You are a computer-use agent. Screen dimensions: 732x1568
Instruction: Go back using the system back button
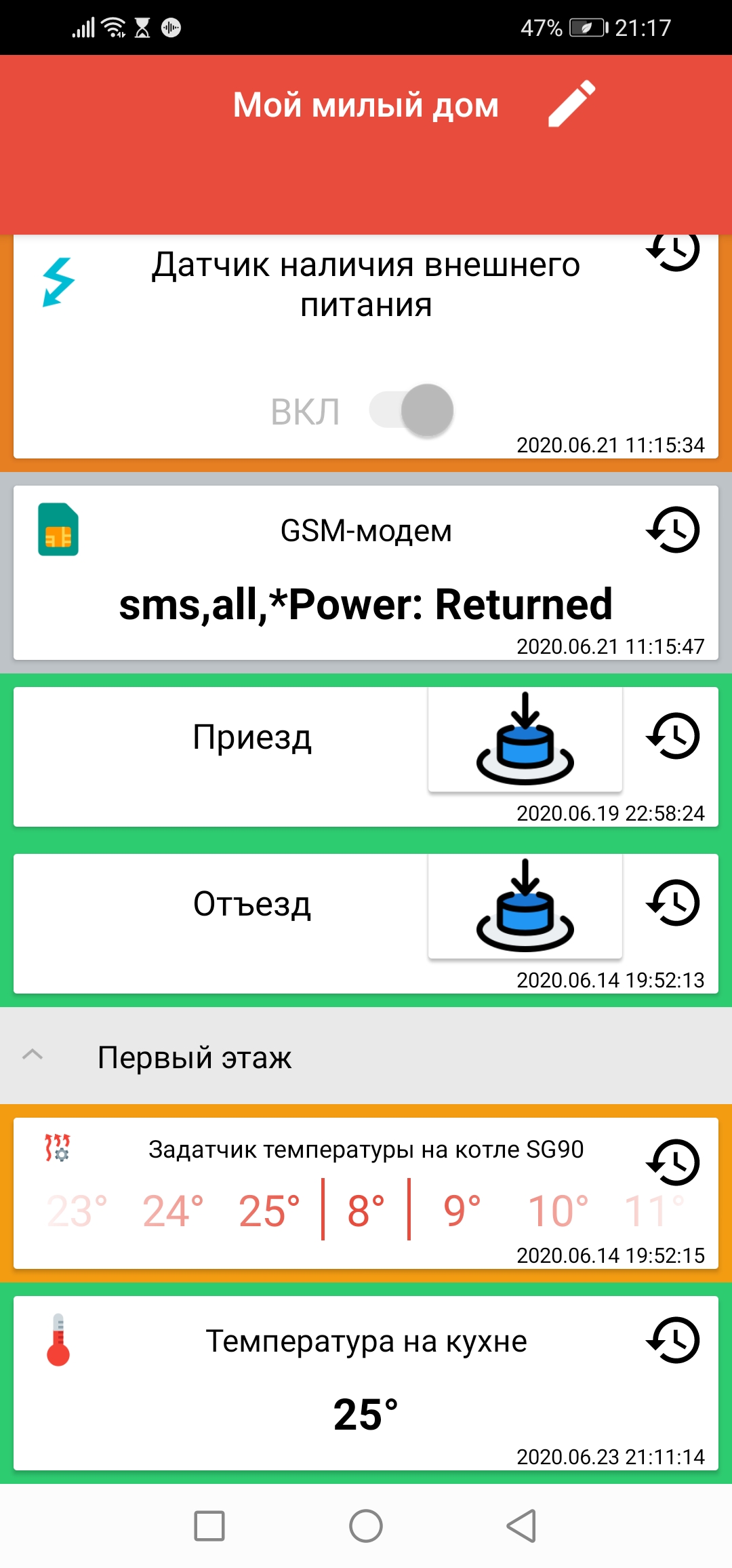(x=521, y=1527)
